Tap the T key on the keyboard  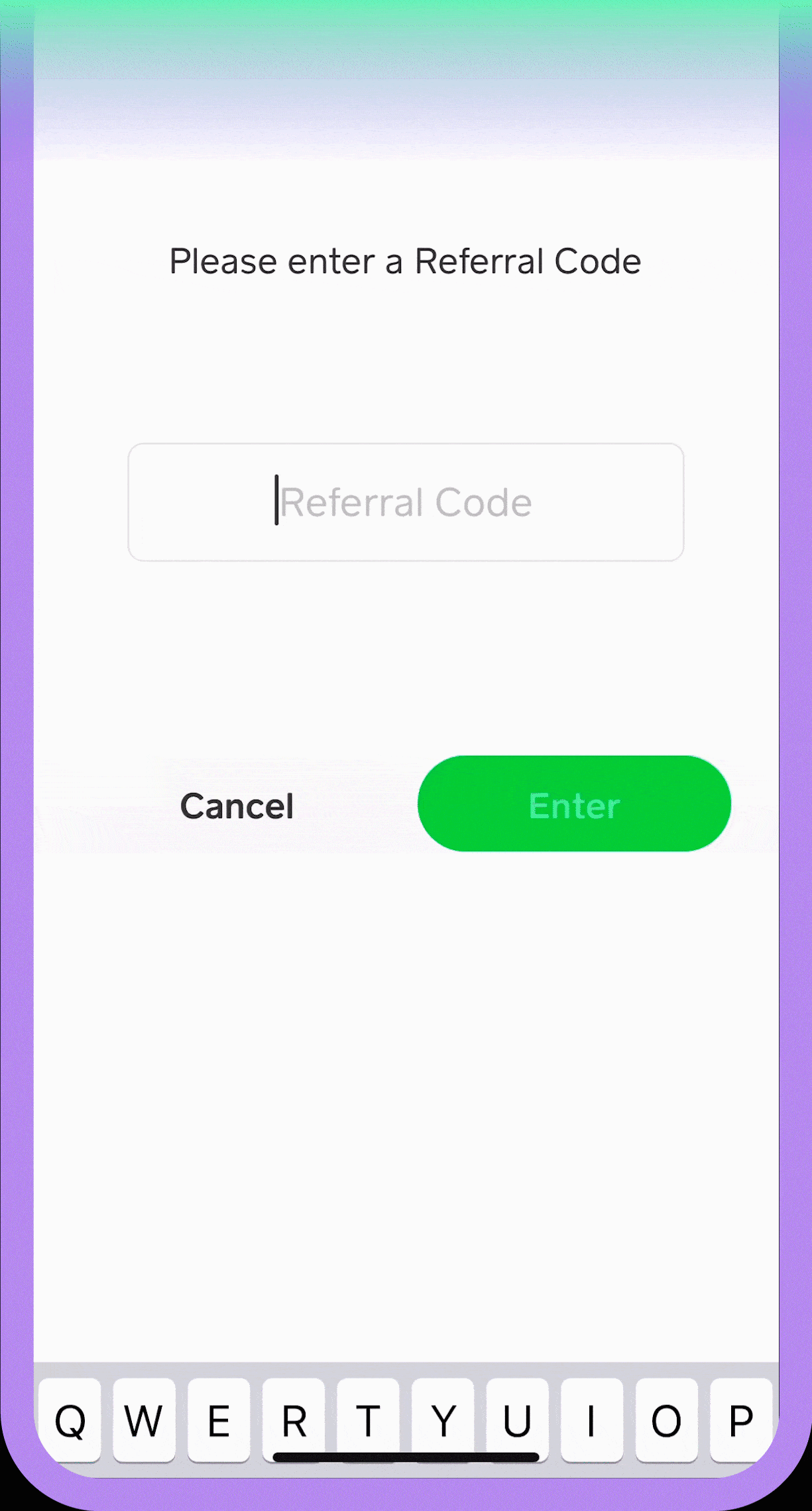pyautogui.click(x=369, y=1418)
